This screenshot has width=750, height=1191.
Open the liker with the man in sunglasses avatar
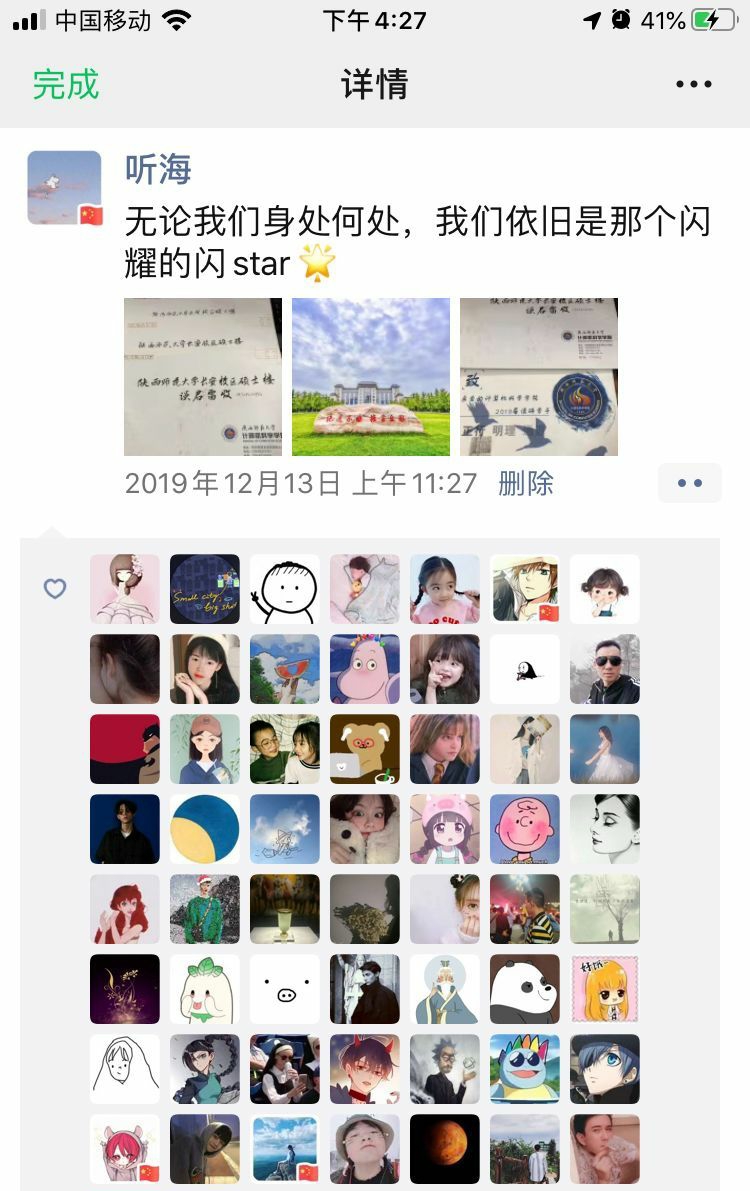coord(605,669)
